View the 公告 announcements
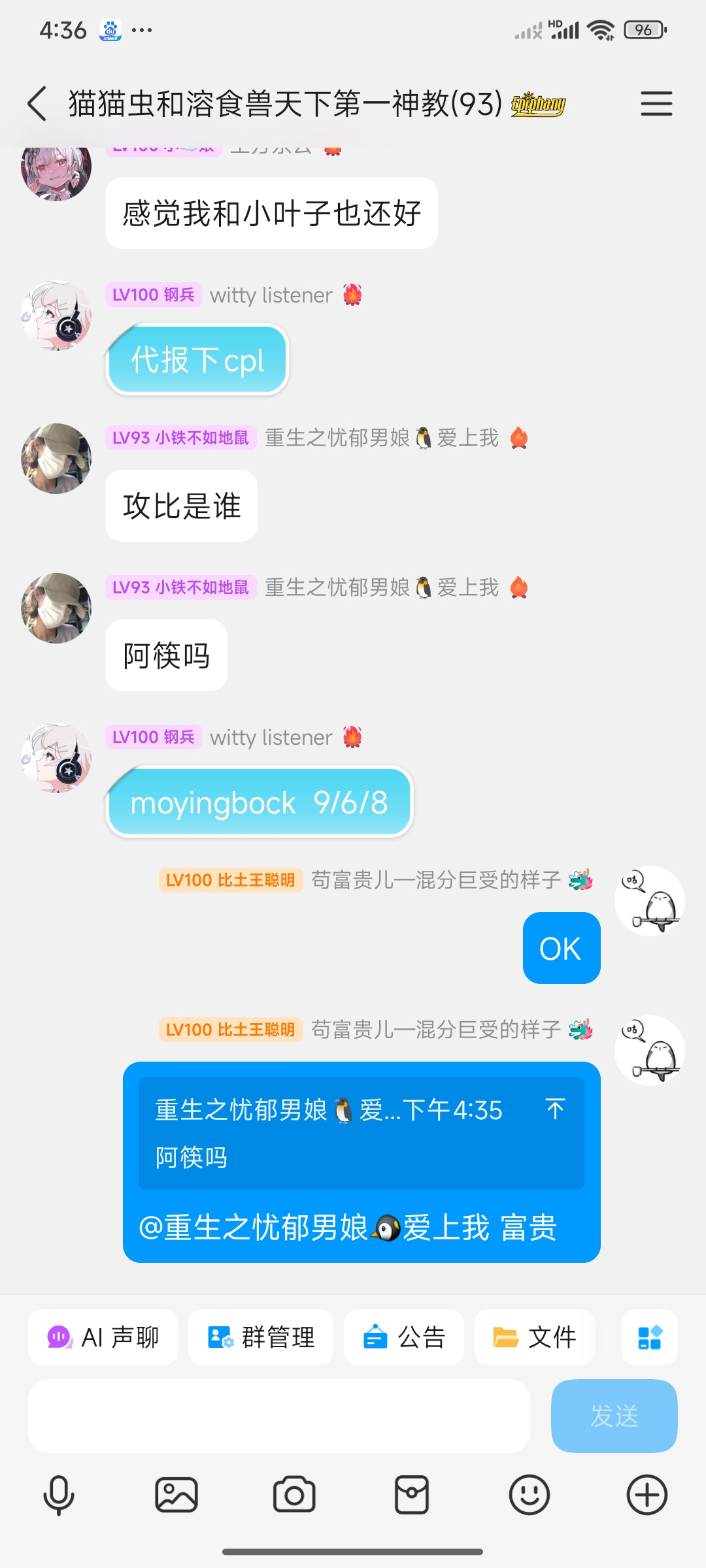The height and width of the screenshot is (1568, 706). click(404, 1337)
